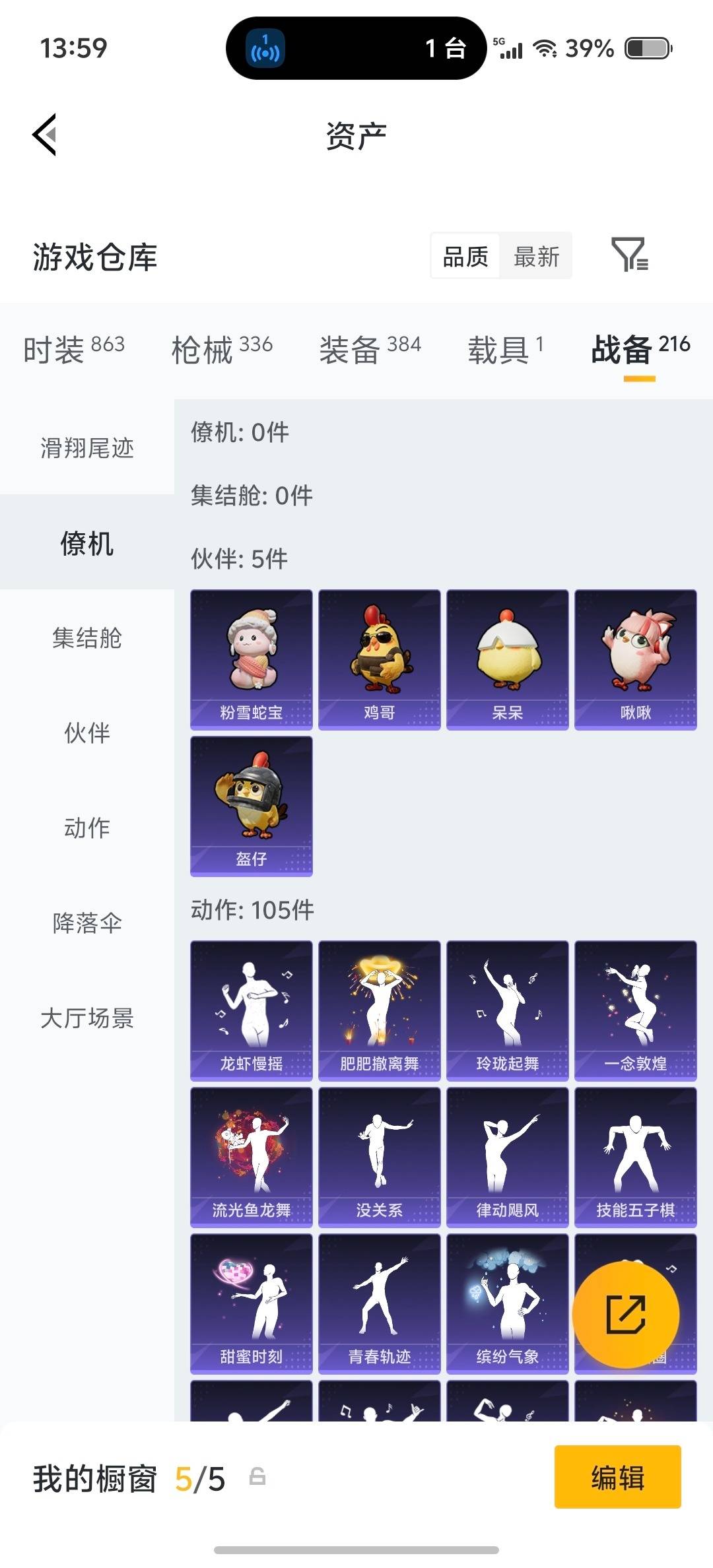Toggle sorting to 最新
Screen dimensions: 713x1568
[536, 256]
